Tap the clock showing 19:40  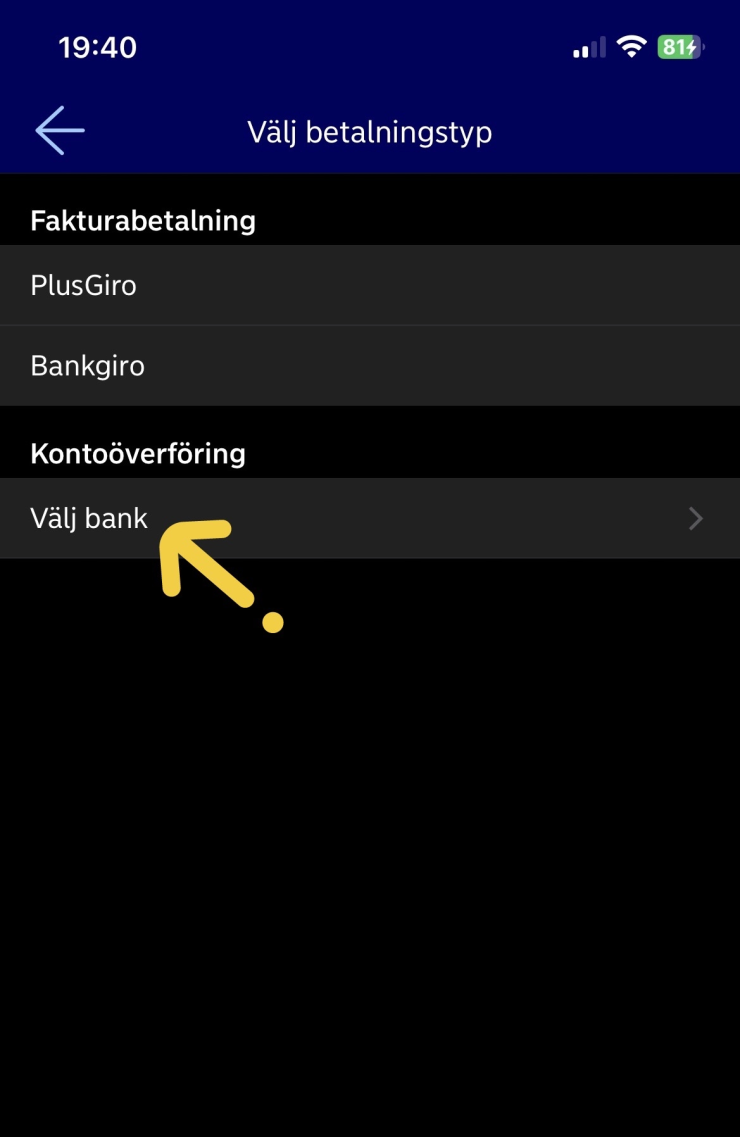coord(96,46)
